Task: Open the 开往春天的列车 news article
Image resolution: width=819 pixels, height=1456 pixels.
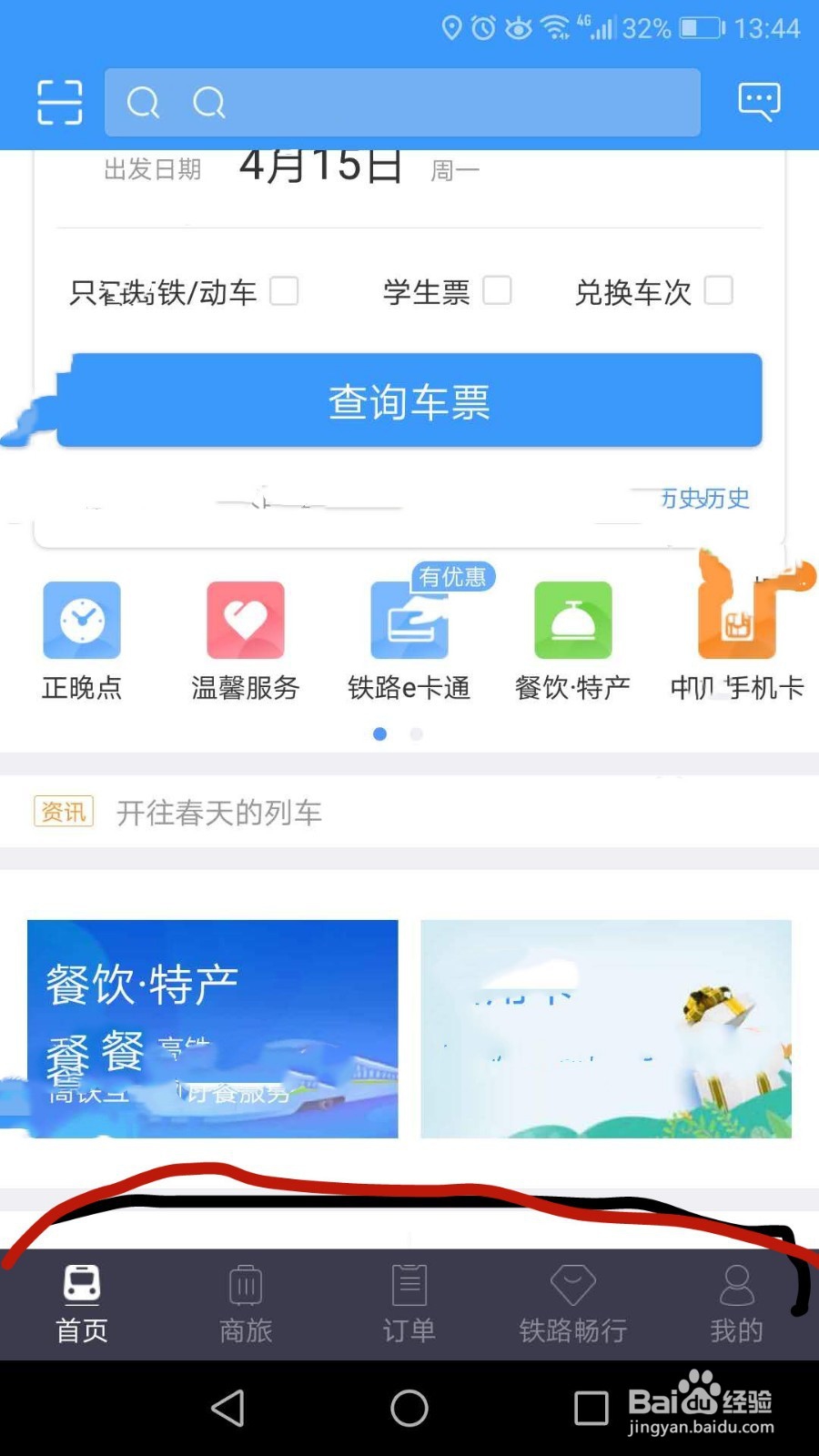Action: [x=220, y=813]
